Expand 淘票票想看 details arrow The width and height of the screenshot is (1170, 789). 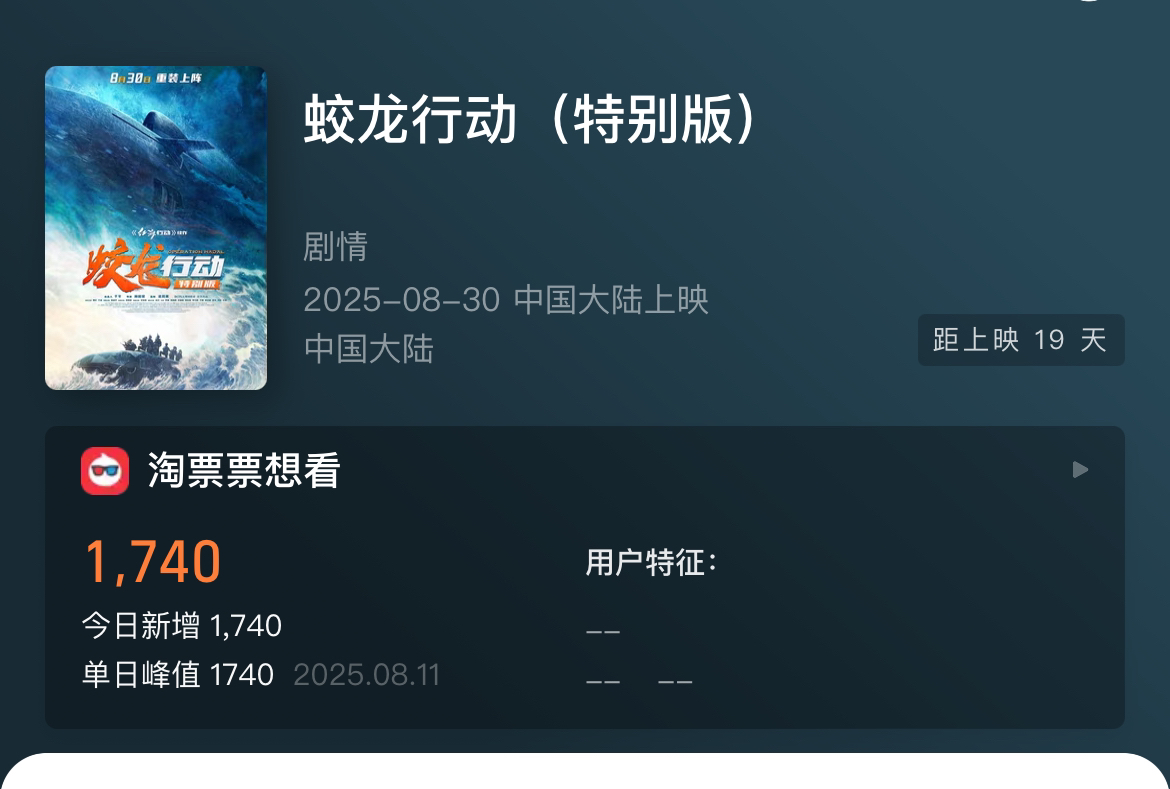[x=1080, y=469]
